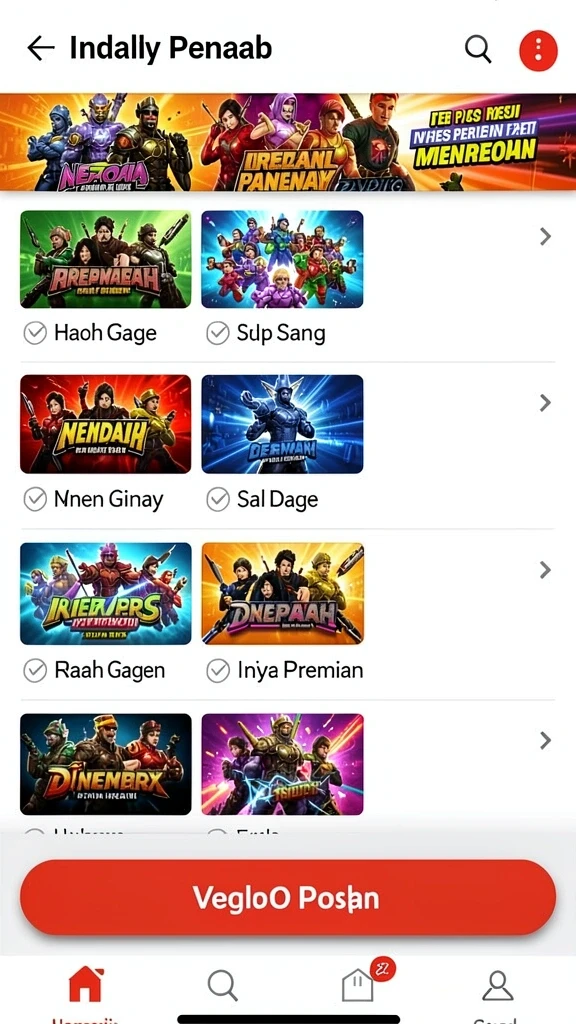Open the Sal Dage game tile
Viewport: 576px width, 1024px height.
[x=282, y=424]
